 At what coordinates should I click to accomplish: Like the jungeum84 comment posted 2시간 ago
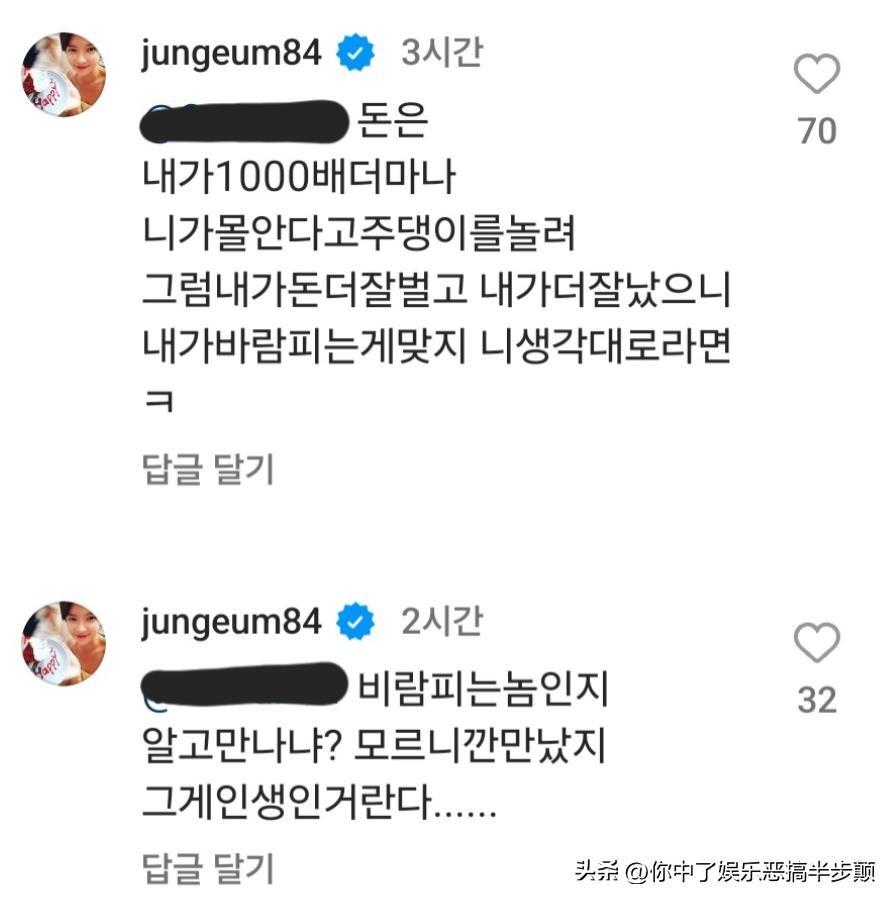point(816,643)
